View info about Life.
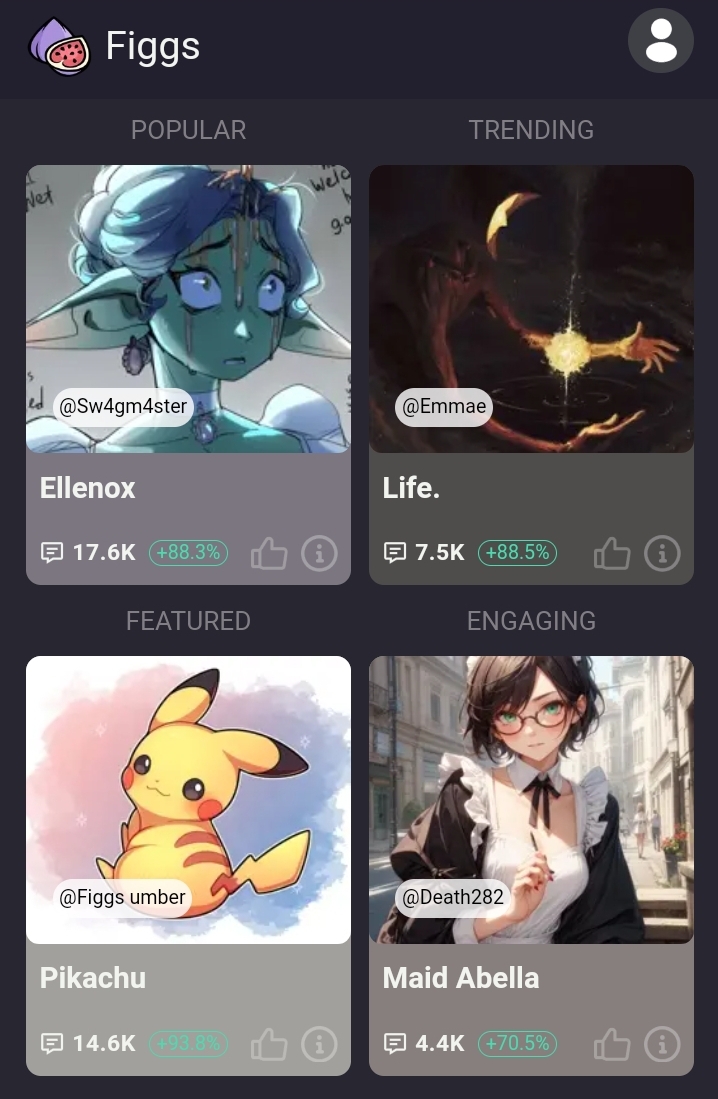 tap(662, 553)
